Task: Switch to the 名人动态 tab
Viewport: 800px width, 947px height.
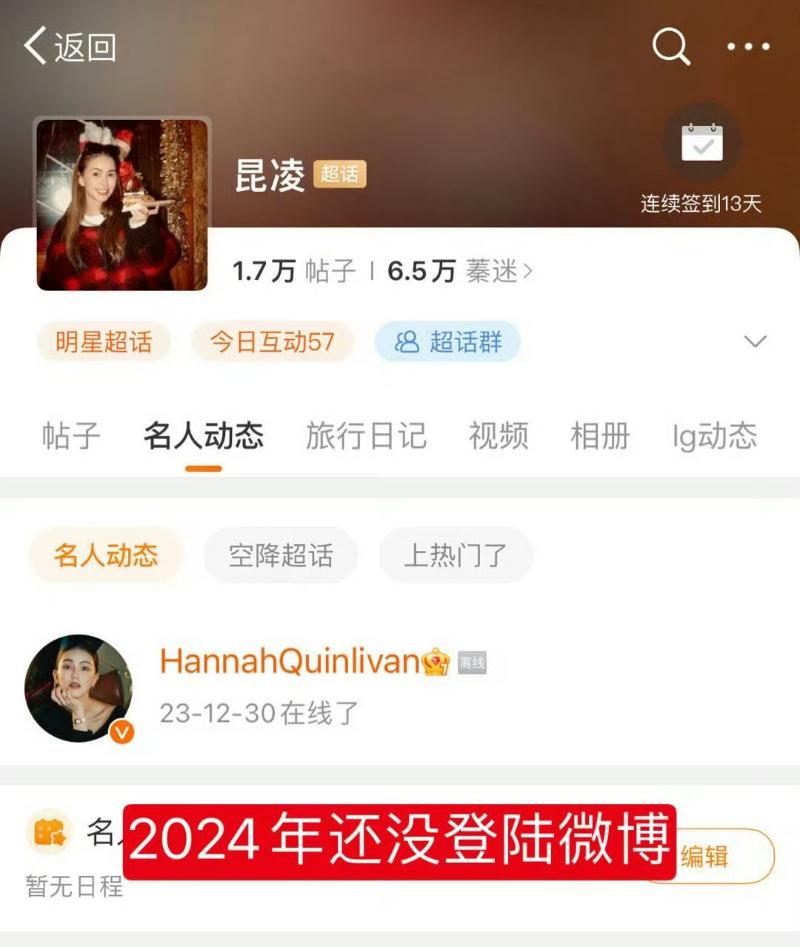Action: pos(203,436)
